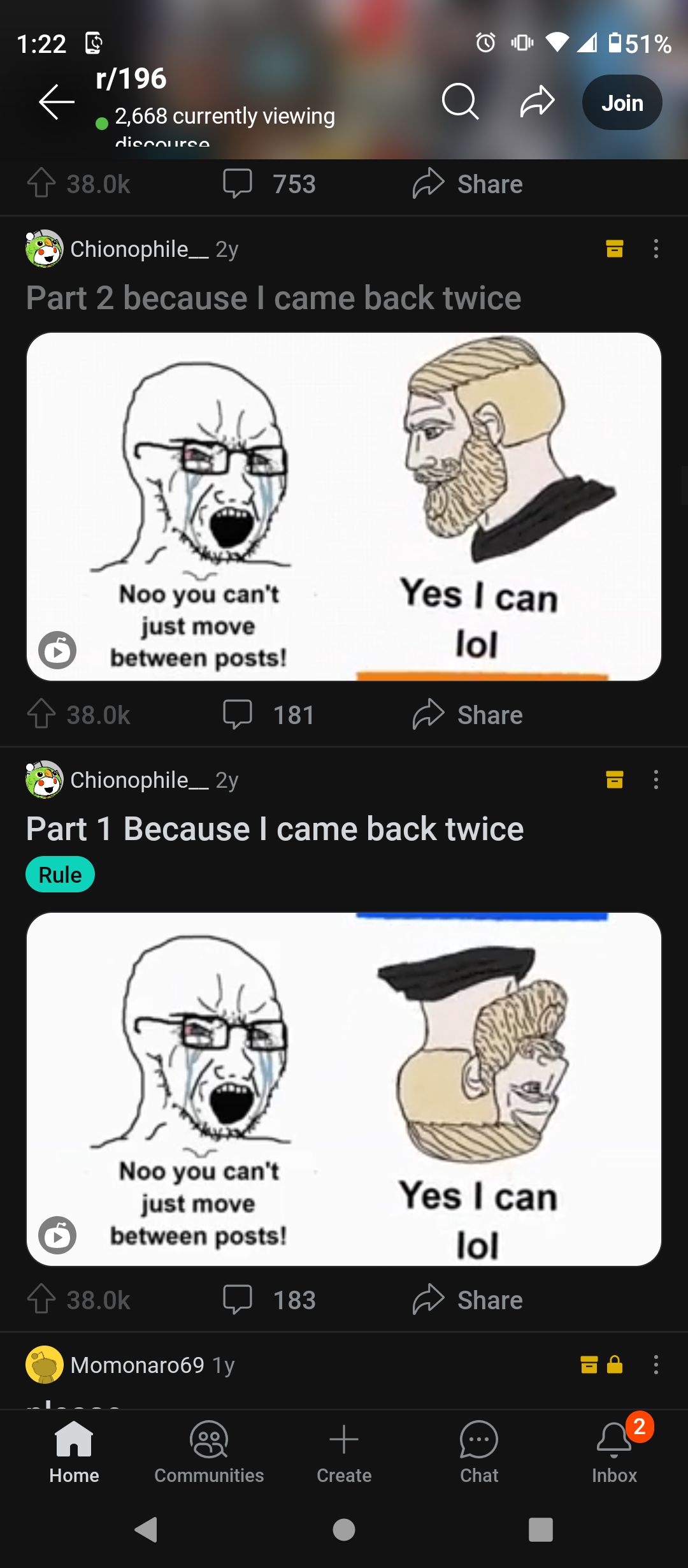Open the overflow menu on the Part 1 post
The width and height of the screenshot is (688, 1568).
click(x=656, y=780)
